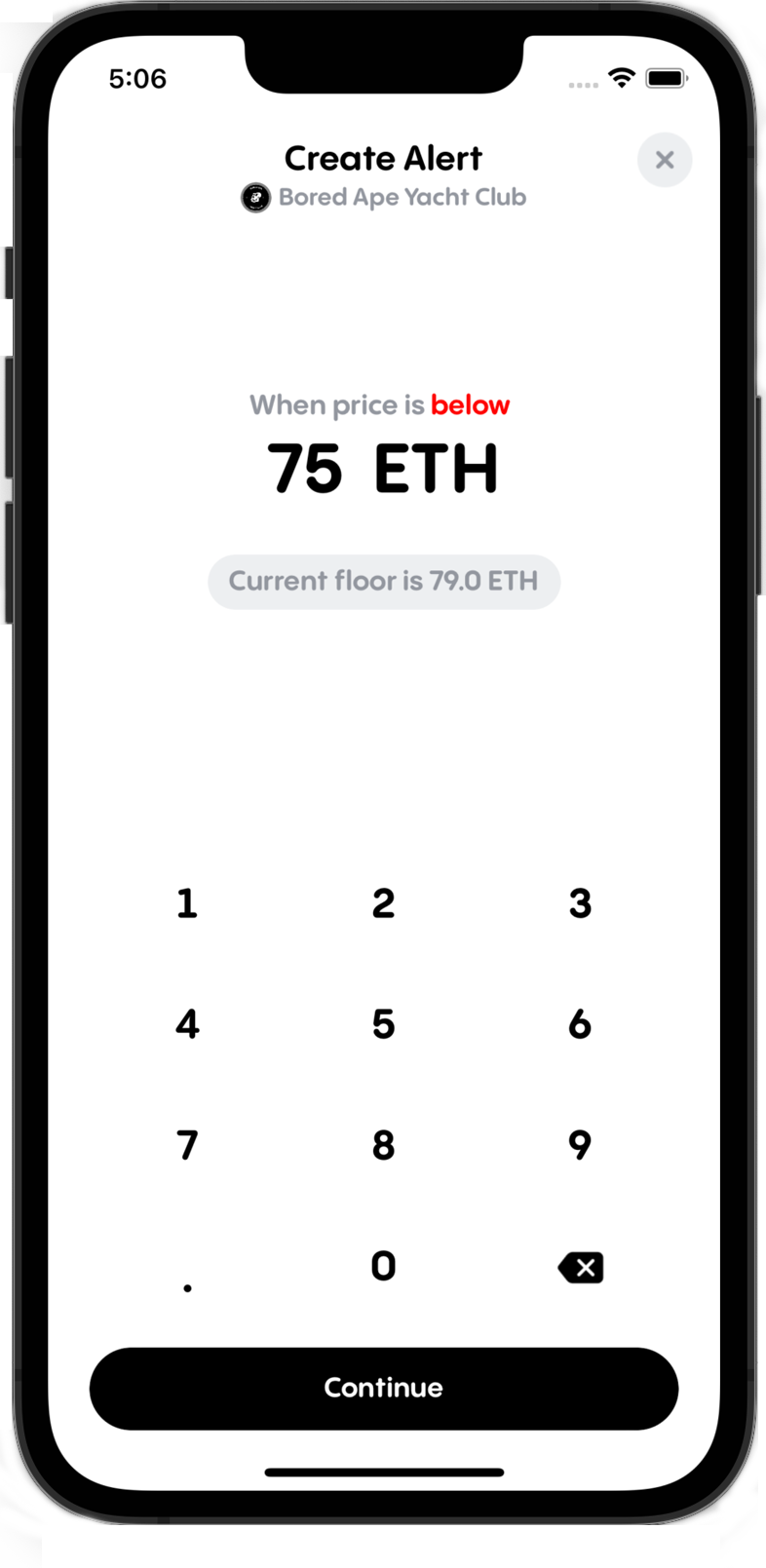Image resolution: width=766 pixels, height=1568 pixels.
Task: Enter digit 2 on the keypad
Action: point(384,903)
